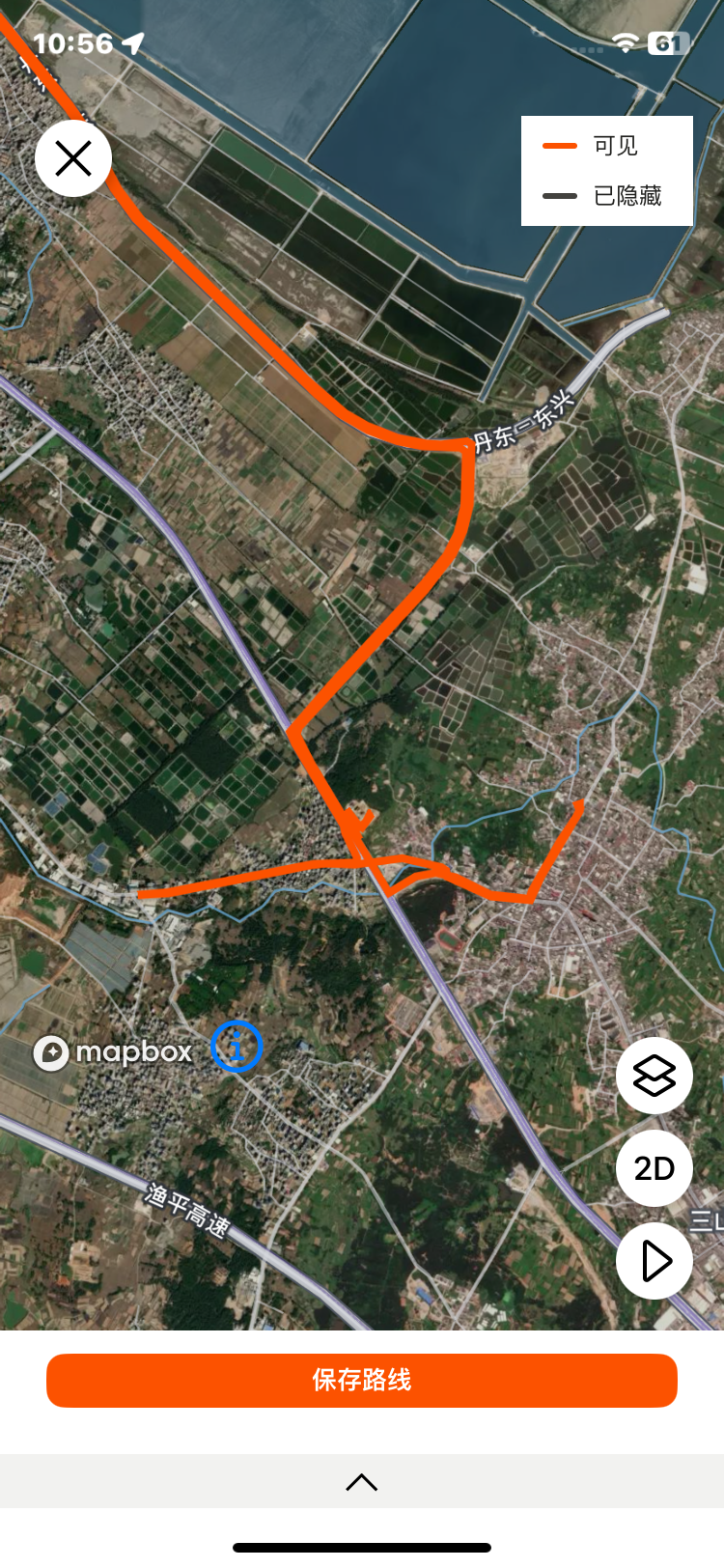
Task: Tap 保存路线 to save the route
Action: click(362, 1380)
